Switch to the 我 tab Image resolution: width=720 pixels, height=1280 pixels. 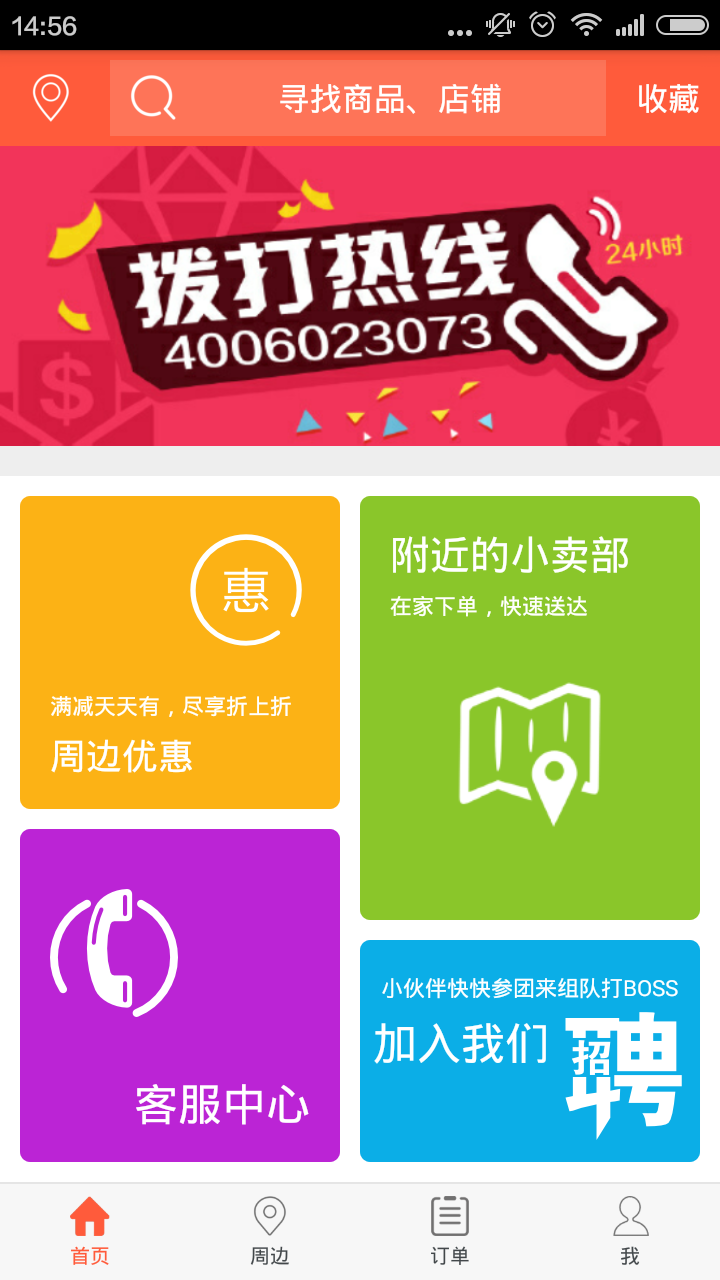(x=630, y=1232)
